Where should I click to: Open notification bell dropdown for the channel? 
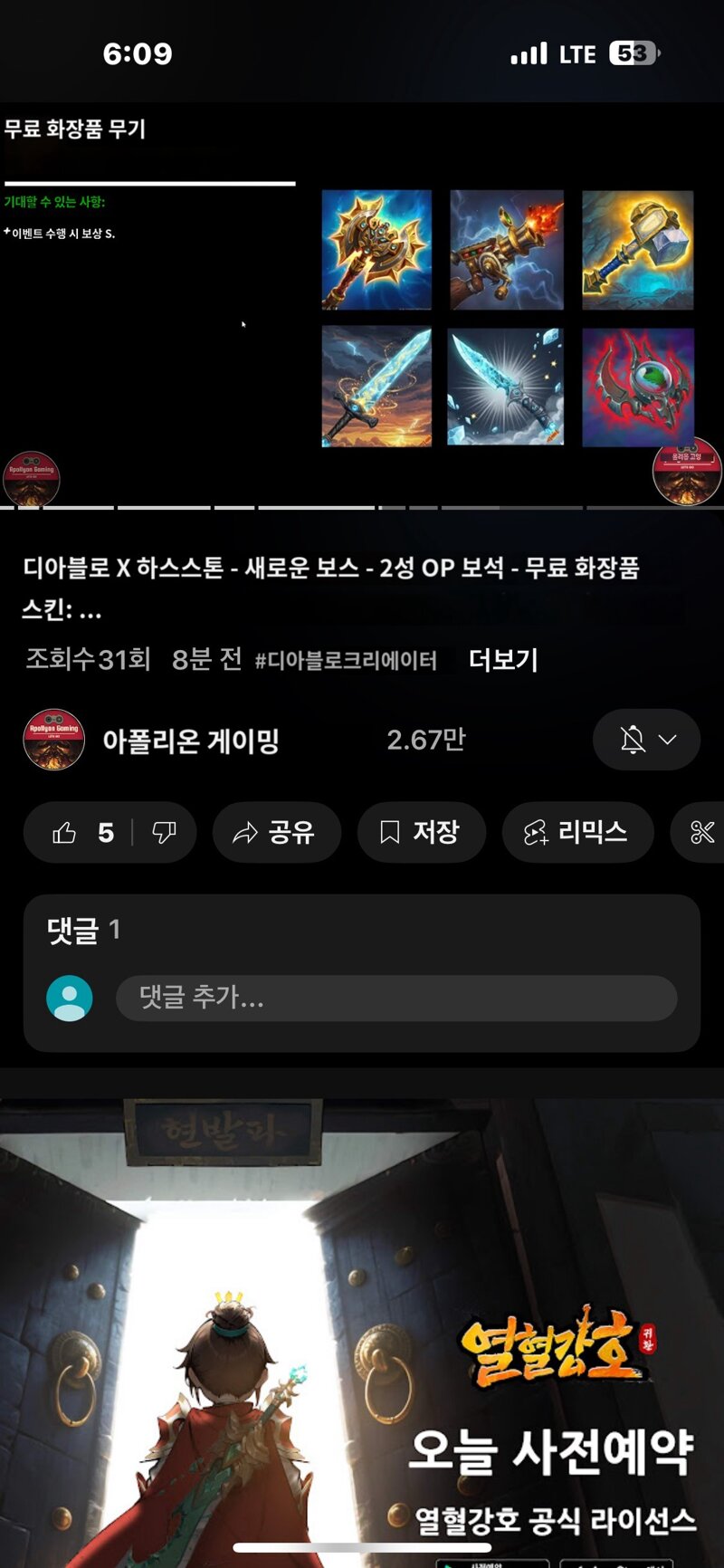click(x=646, y=740)
